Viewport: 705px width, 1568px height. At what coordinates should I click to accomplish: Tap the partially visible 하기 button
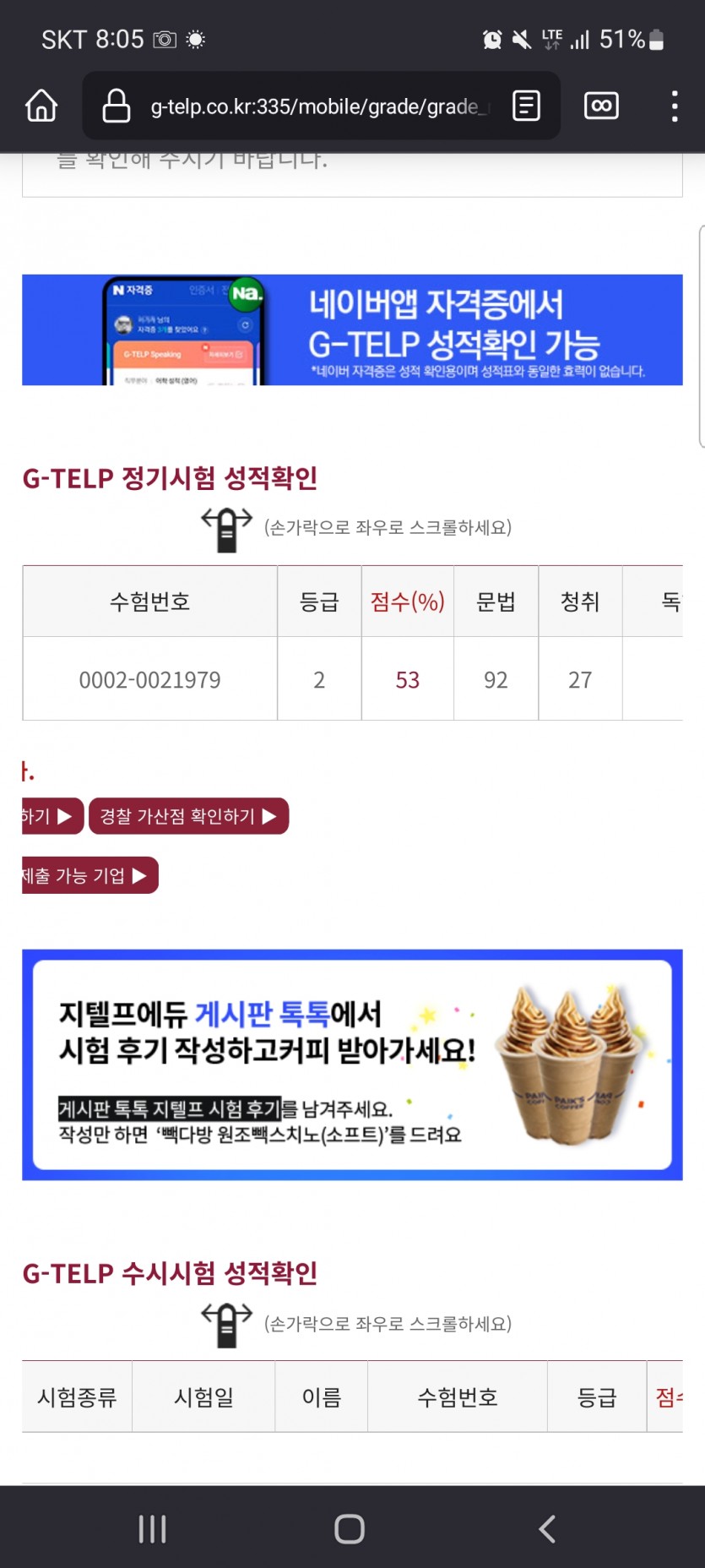click(x=51, y=816)
